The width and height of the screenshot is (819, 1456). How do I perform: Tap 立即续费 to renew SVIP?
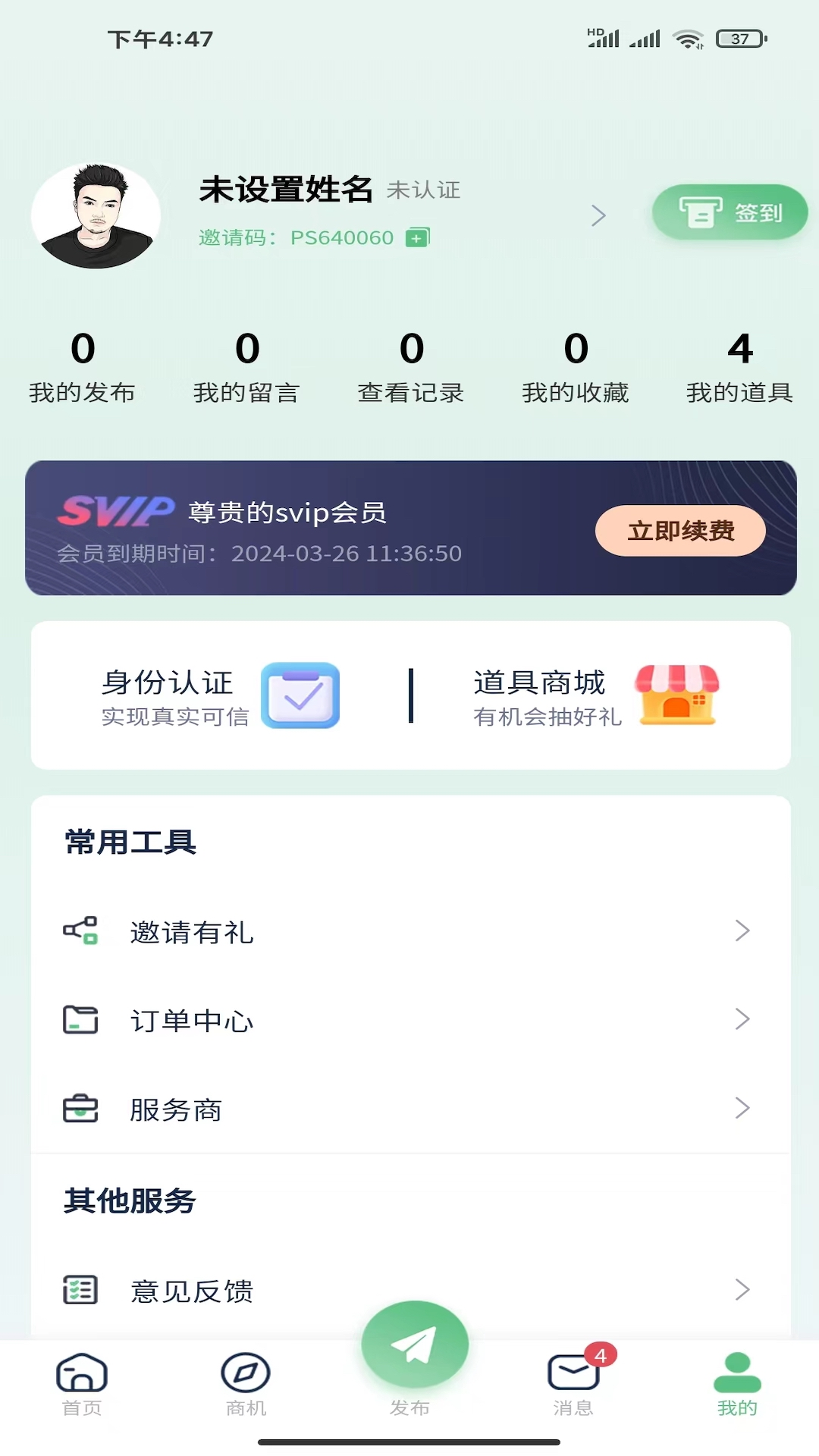pos(681,532)
